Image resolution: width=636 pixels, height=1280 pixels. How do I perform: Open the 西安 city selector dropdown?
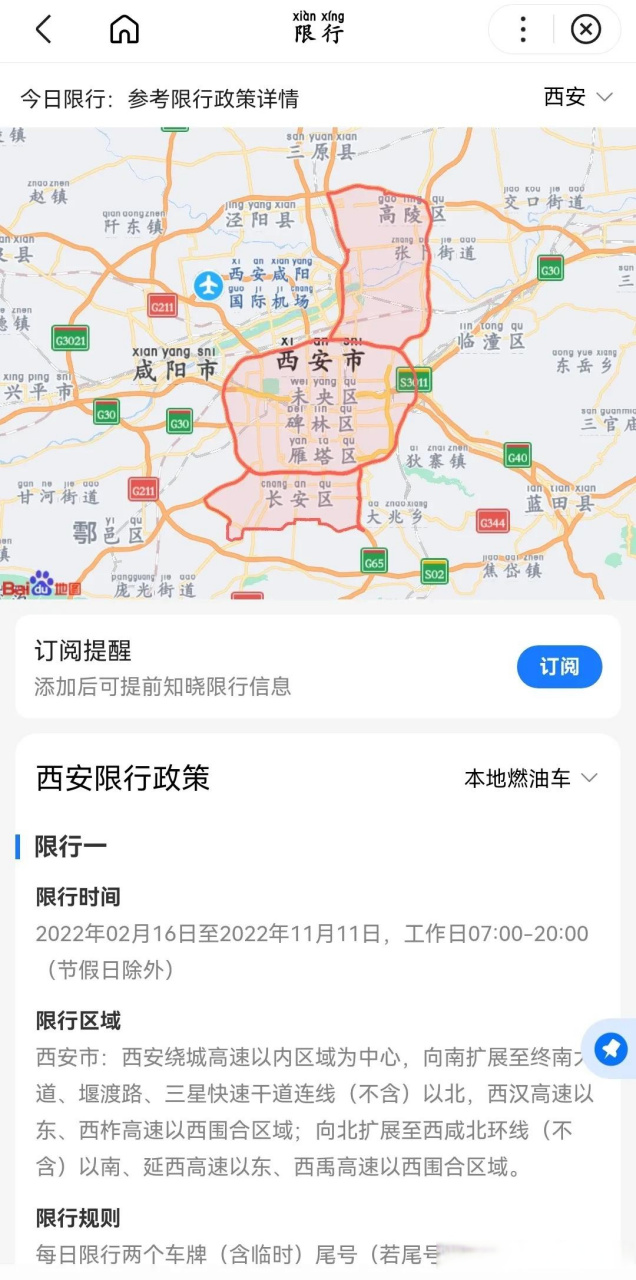tap(577, 97)
